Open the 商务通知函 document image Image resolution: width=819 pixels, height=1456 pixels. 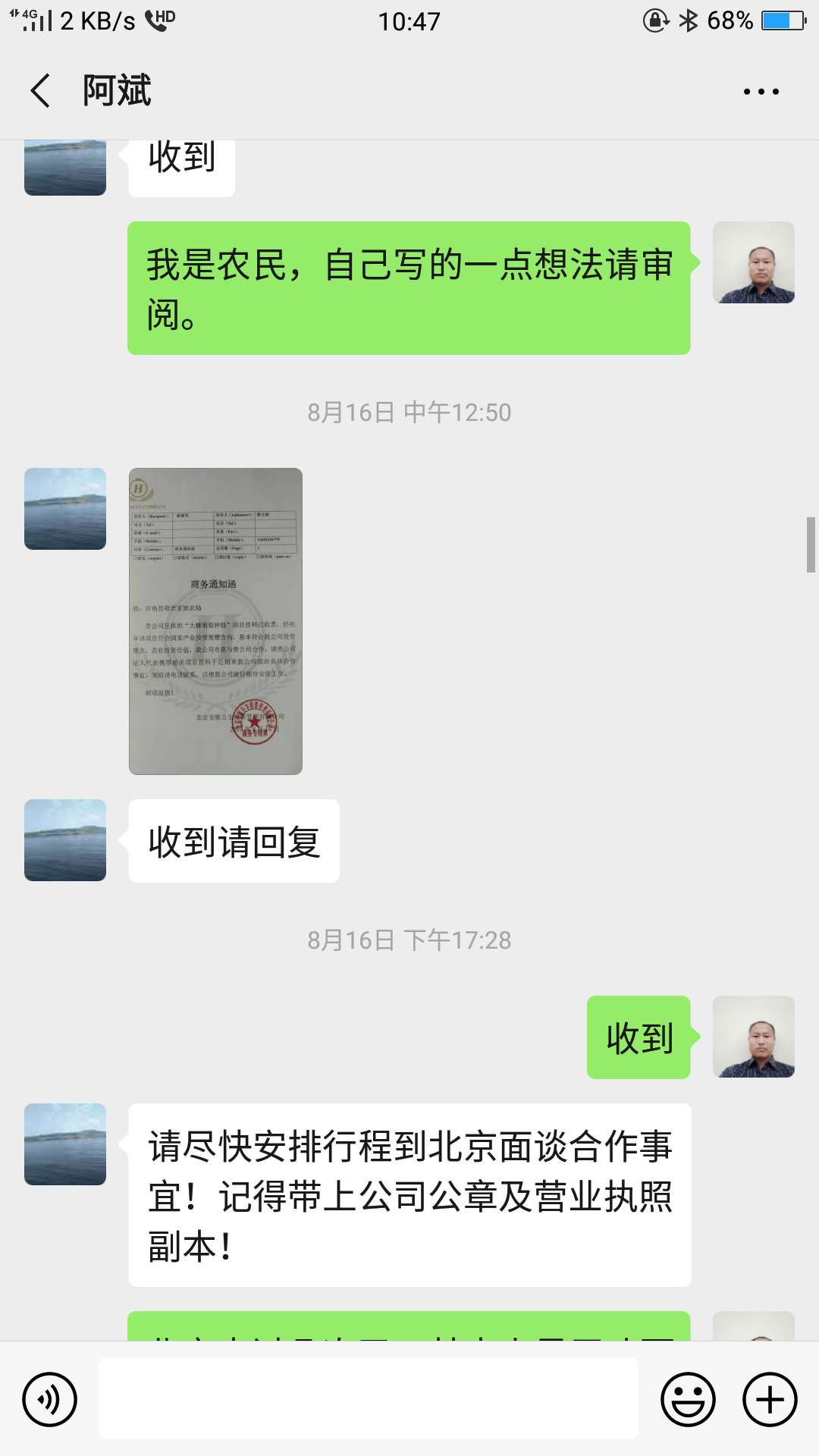tap(215, 621)
